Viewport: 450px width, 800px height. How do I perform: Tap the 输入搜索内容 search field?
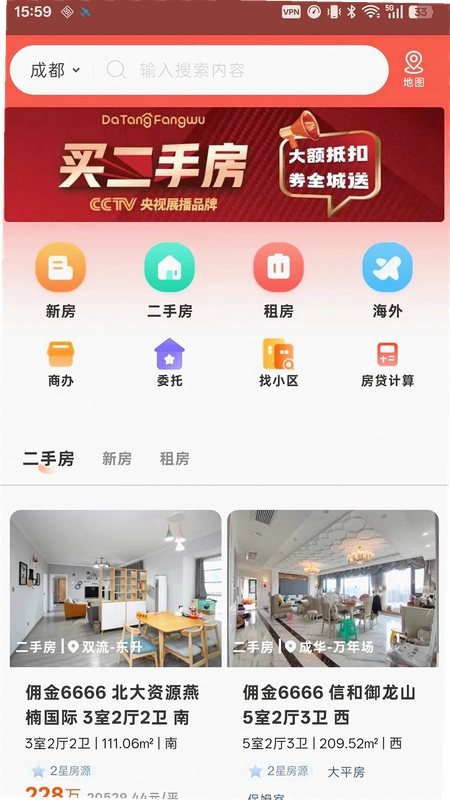(240, 70)
